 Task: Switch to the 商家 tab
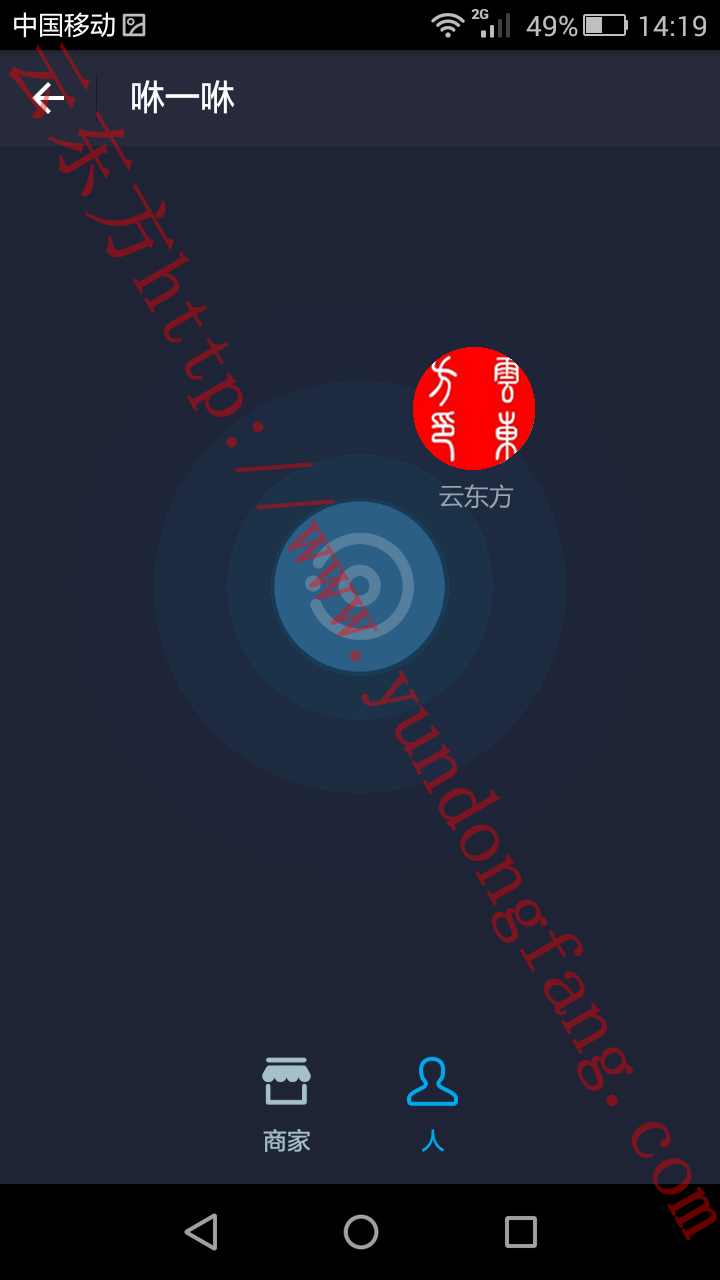[287, 1105]
